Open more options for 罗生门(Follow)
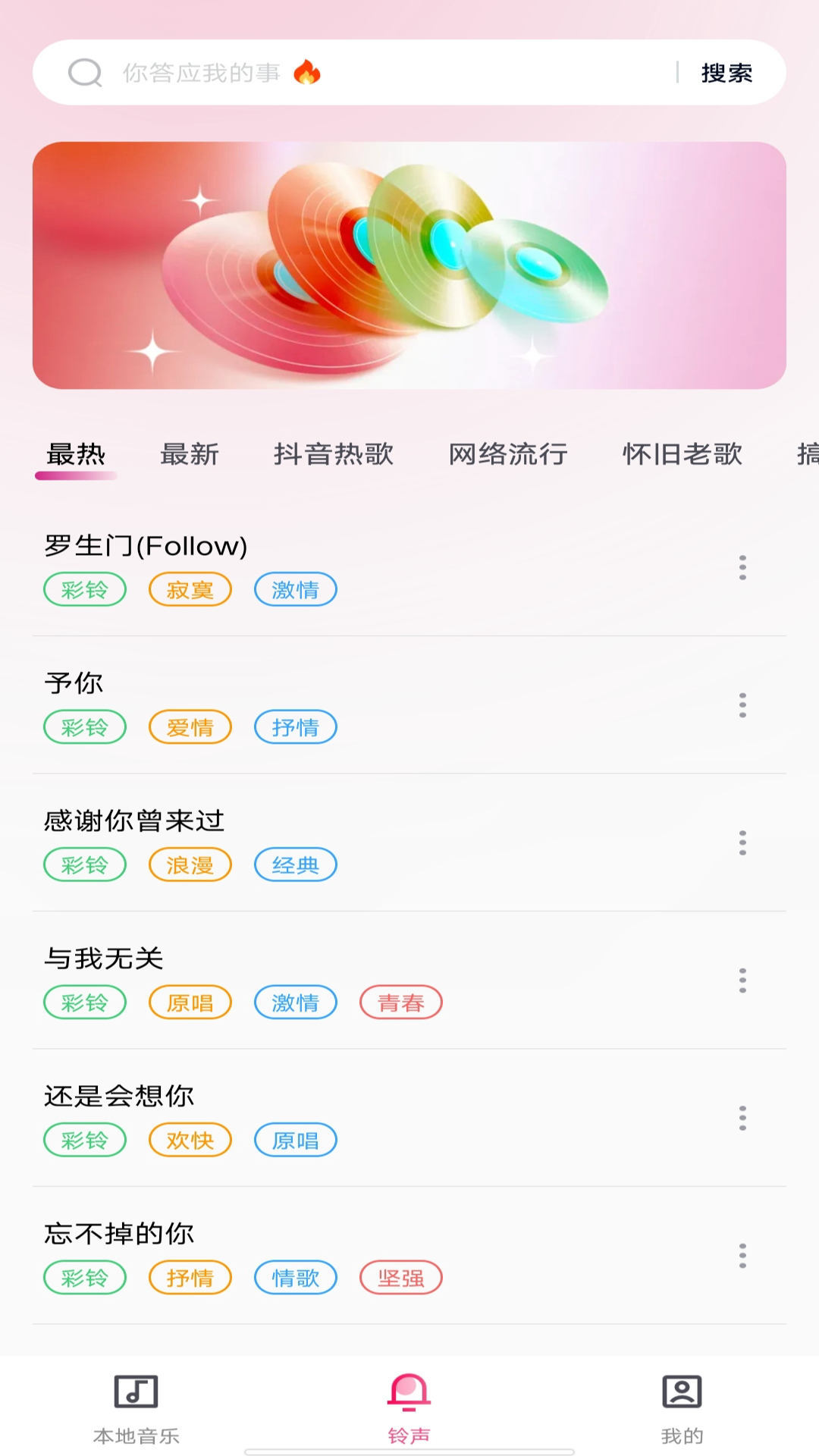Viewport: 819px width, 1456px height. 742,567
